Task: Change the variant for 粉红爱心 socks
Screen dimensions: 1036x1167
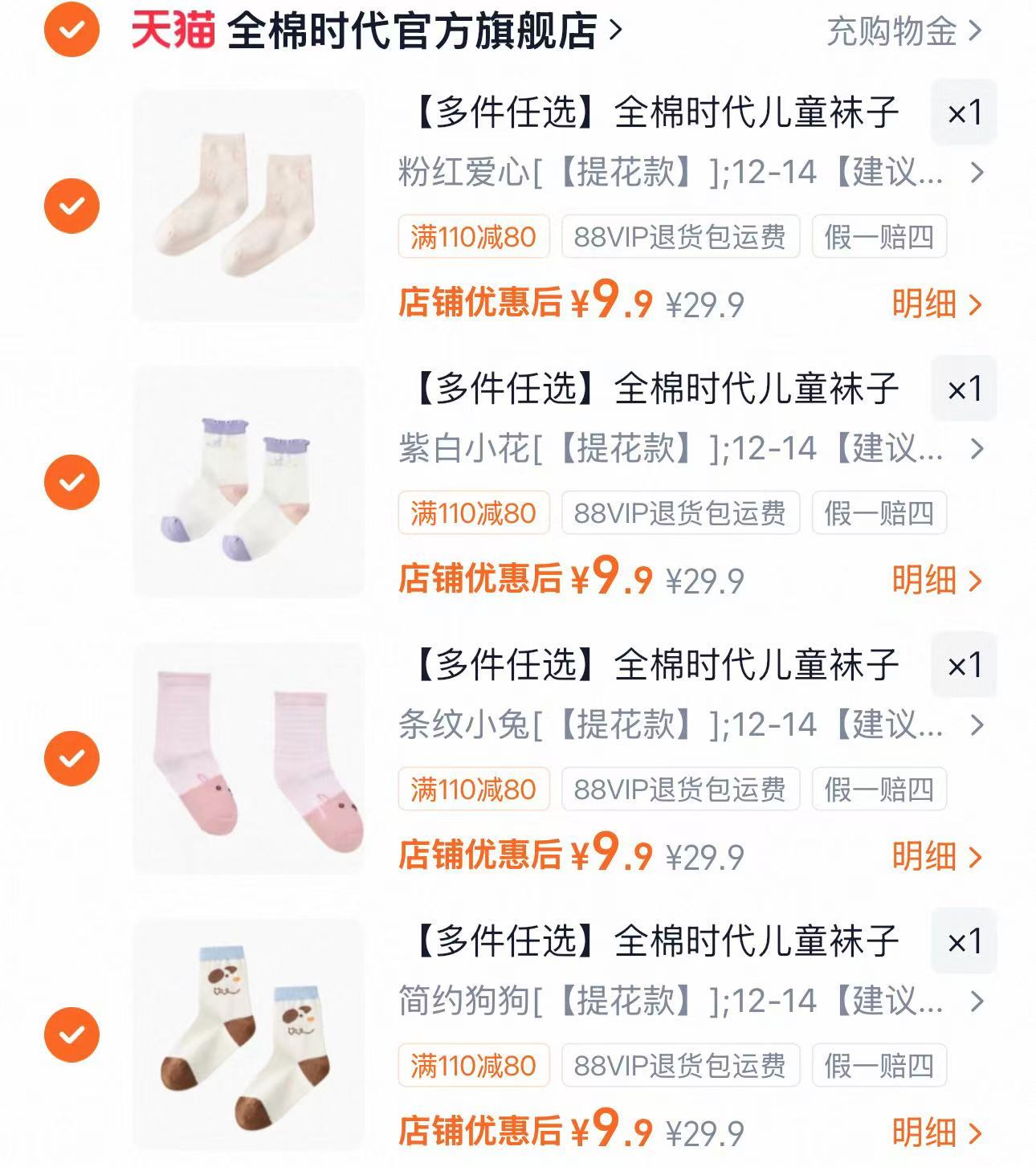Action: [x=691, y=172]
